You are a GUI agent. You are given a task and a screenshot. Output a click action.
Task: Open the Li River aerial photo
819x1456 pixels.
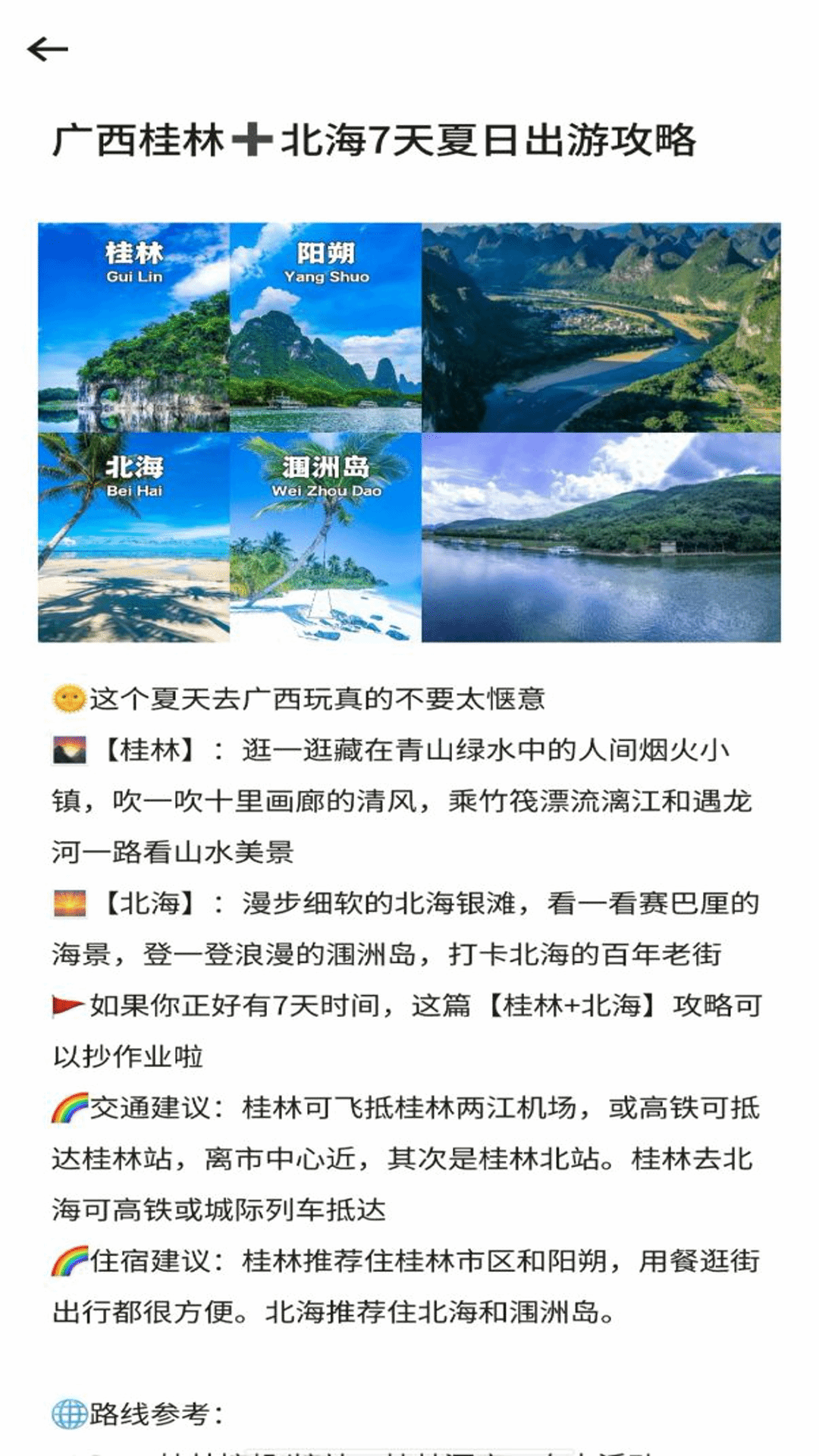[x=599, y=325]
